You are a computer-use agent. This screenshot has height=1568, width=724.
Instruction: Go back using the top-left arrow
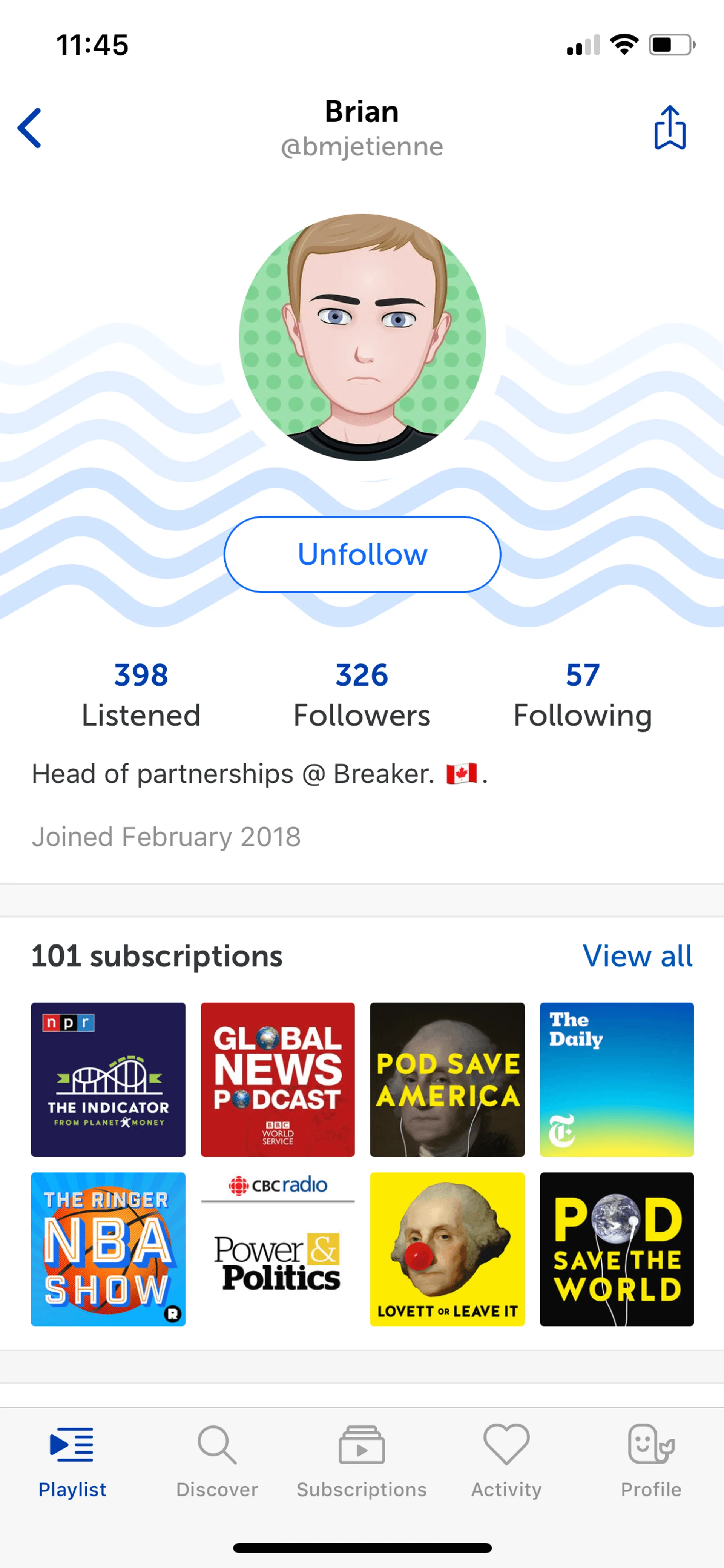[30, 128]
